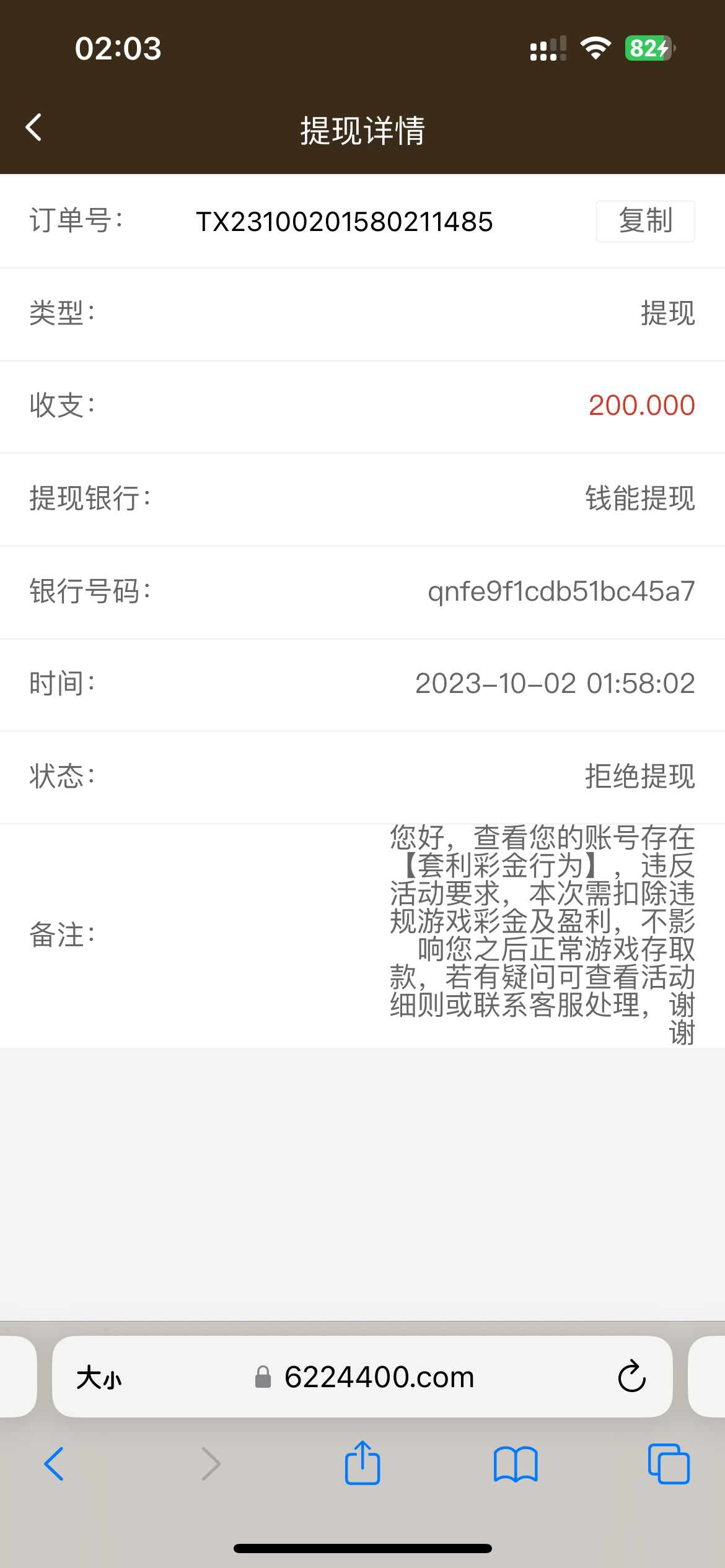725x1568 pixels.
Task: Tap the lock icon in the address bar
Action: [x=263, y=1377]
